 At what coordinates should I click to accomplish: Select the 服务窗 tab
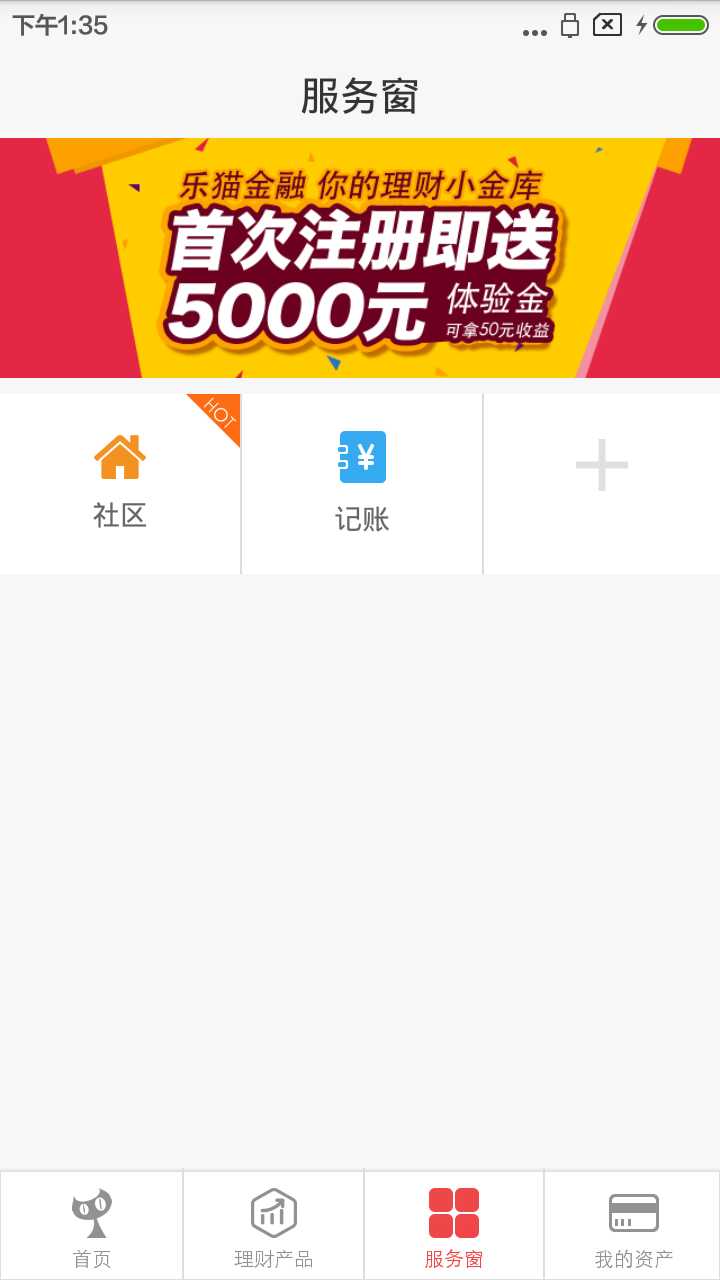[x=454, y=1226]
